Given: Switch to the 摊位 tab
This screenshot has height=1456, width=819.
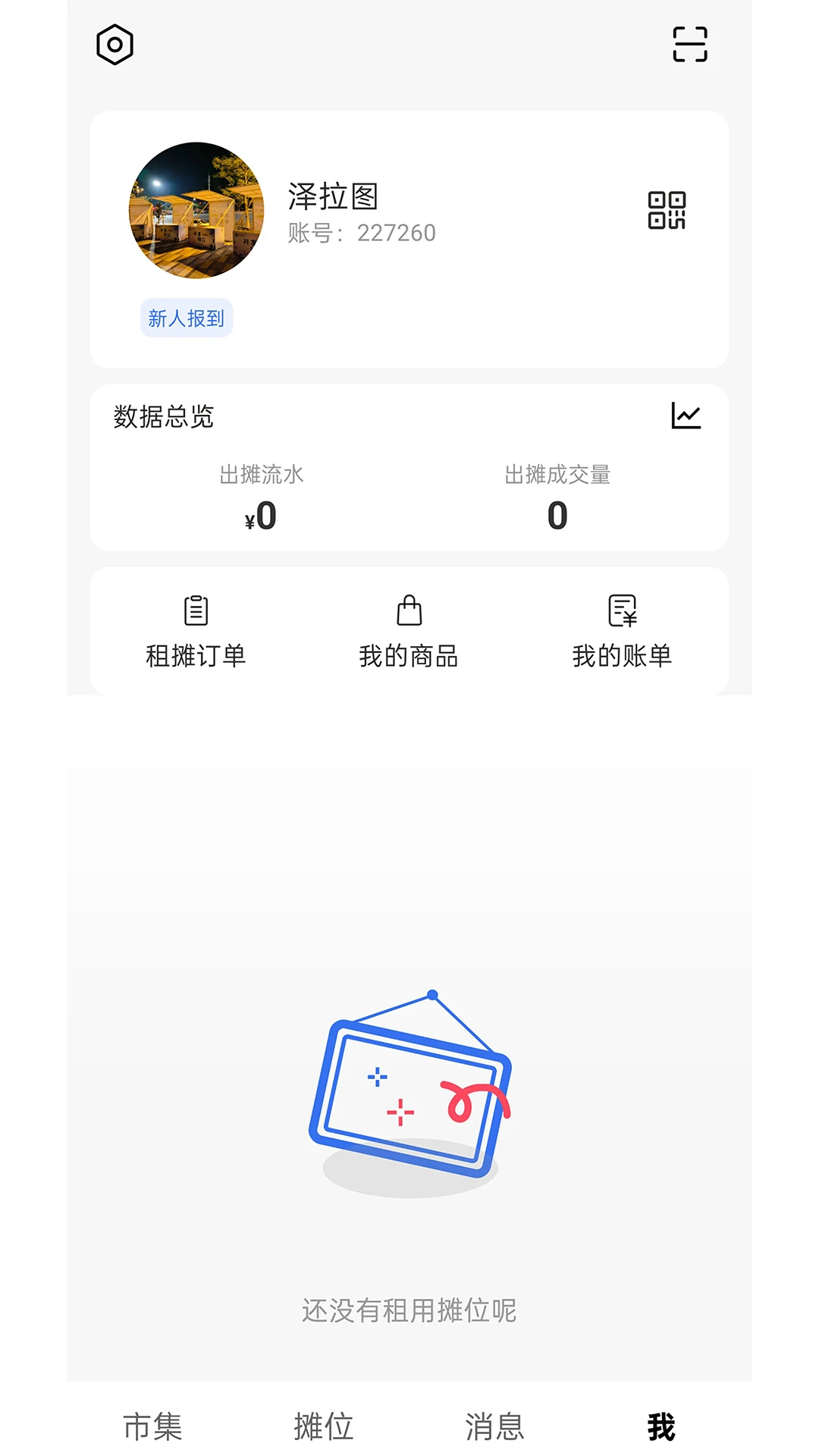Looking at the screenshot, I should pos(323,1424).
